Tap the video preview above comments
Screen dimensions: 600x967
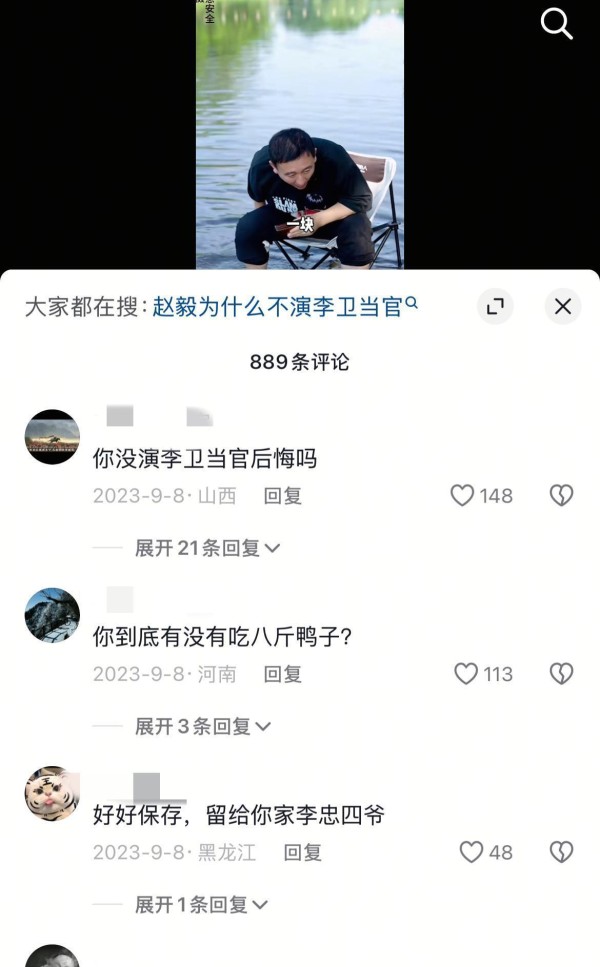pos(299,134)
